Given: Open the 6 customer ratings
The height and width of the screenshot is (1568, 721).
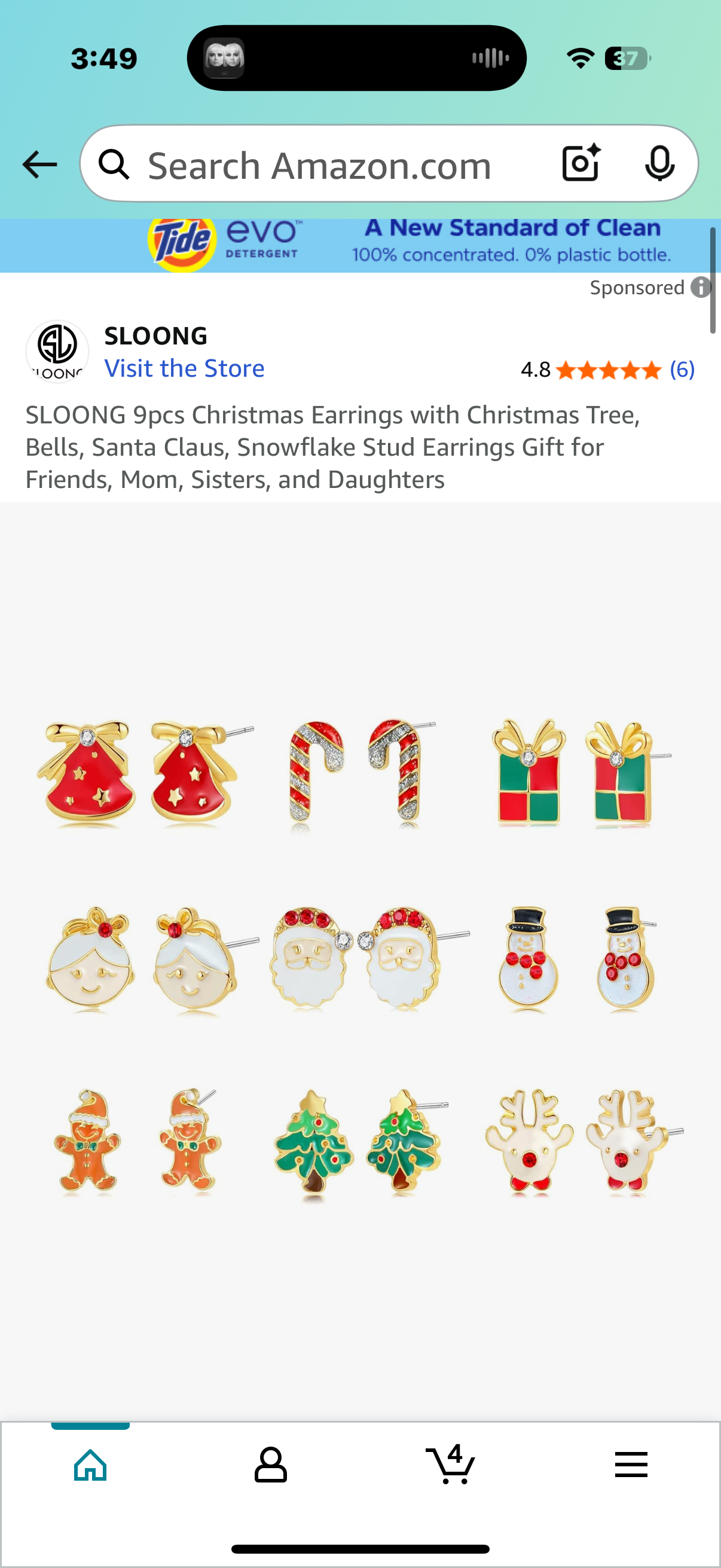Looking at the screenshot, I should pos(682,370).
